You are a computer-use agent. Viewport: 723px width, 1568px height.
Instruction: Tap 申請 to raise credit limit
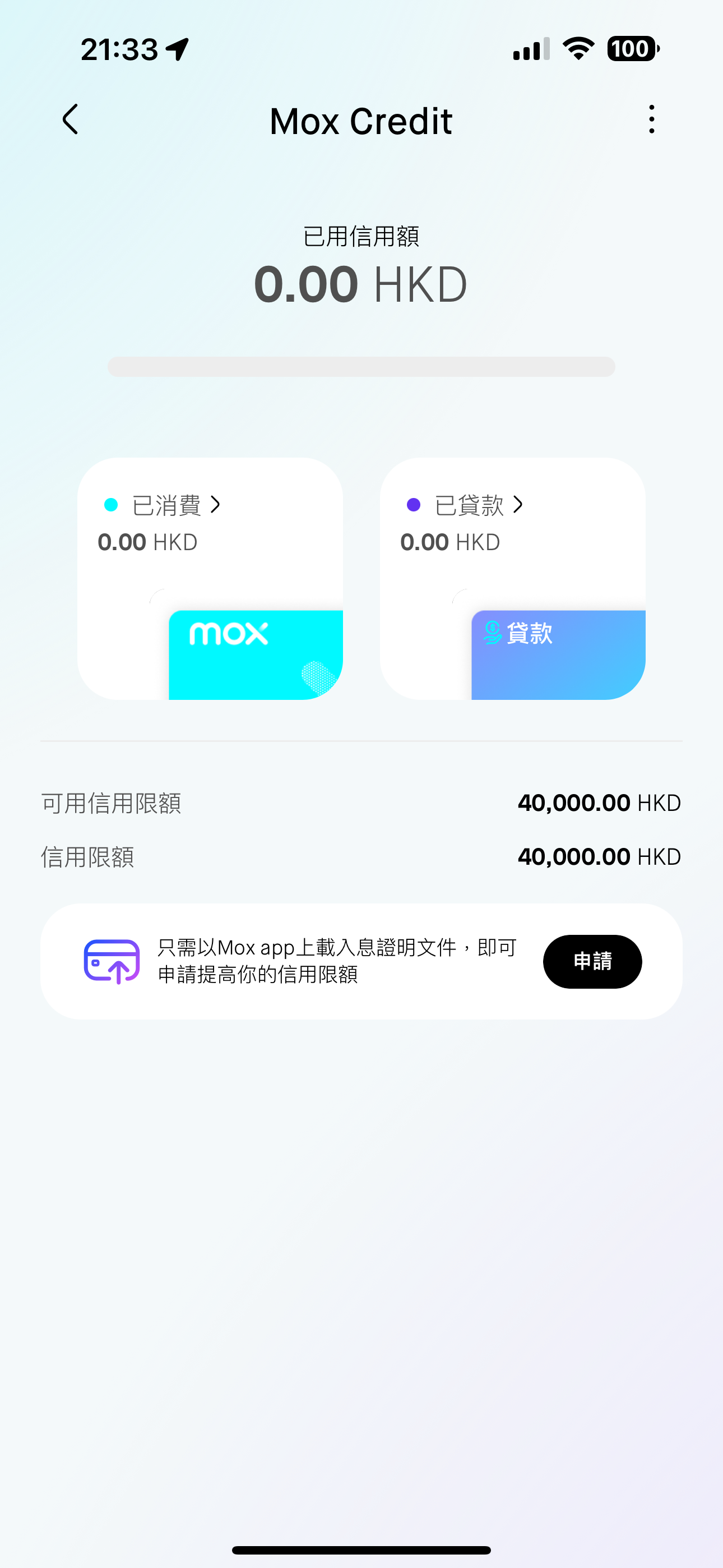click(592, 961)
